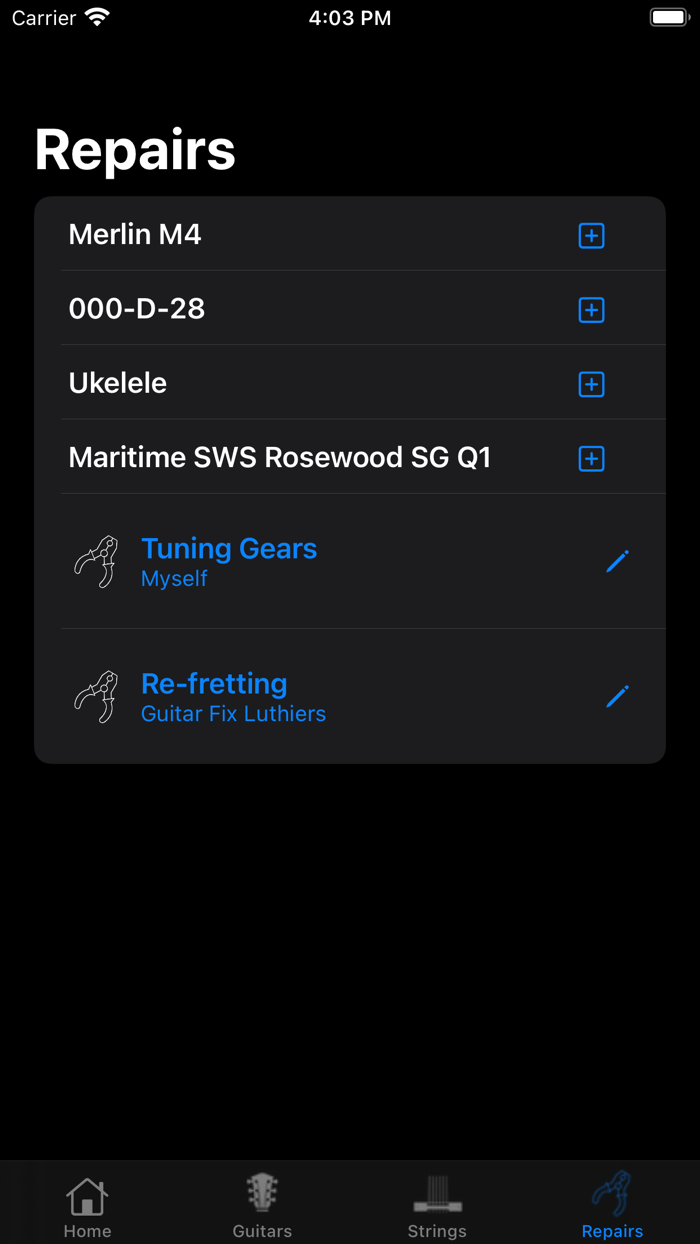Add a repair for Merlin M4
The width and height of the screenshot is (700, 1244).
(x=591, y=235)
